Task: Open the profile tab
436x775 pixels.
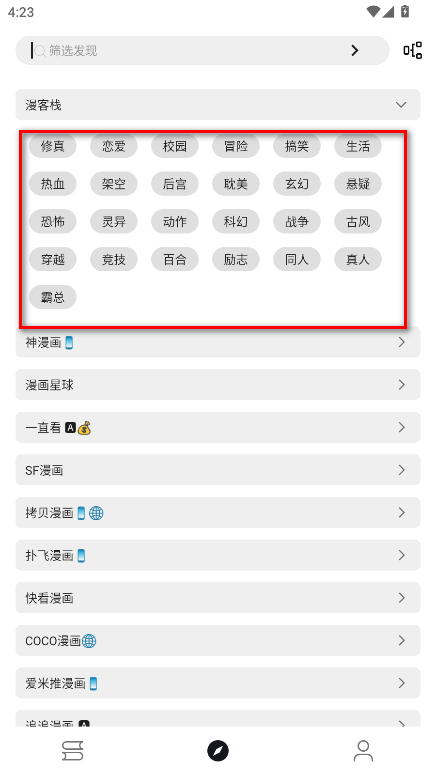Action: (363, 750)
